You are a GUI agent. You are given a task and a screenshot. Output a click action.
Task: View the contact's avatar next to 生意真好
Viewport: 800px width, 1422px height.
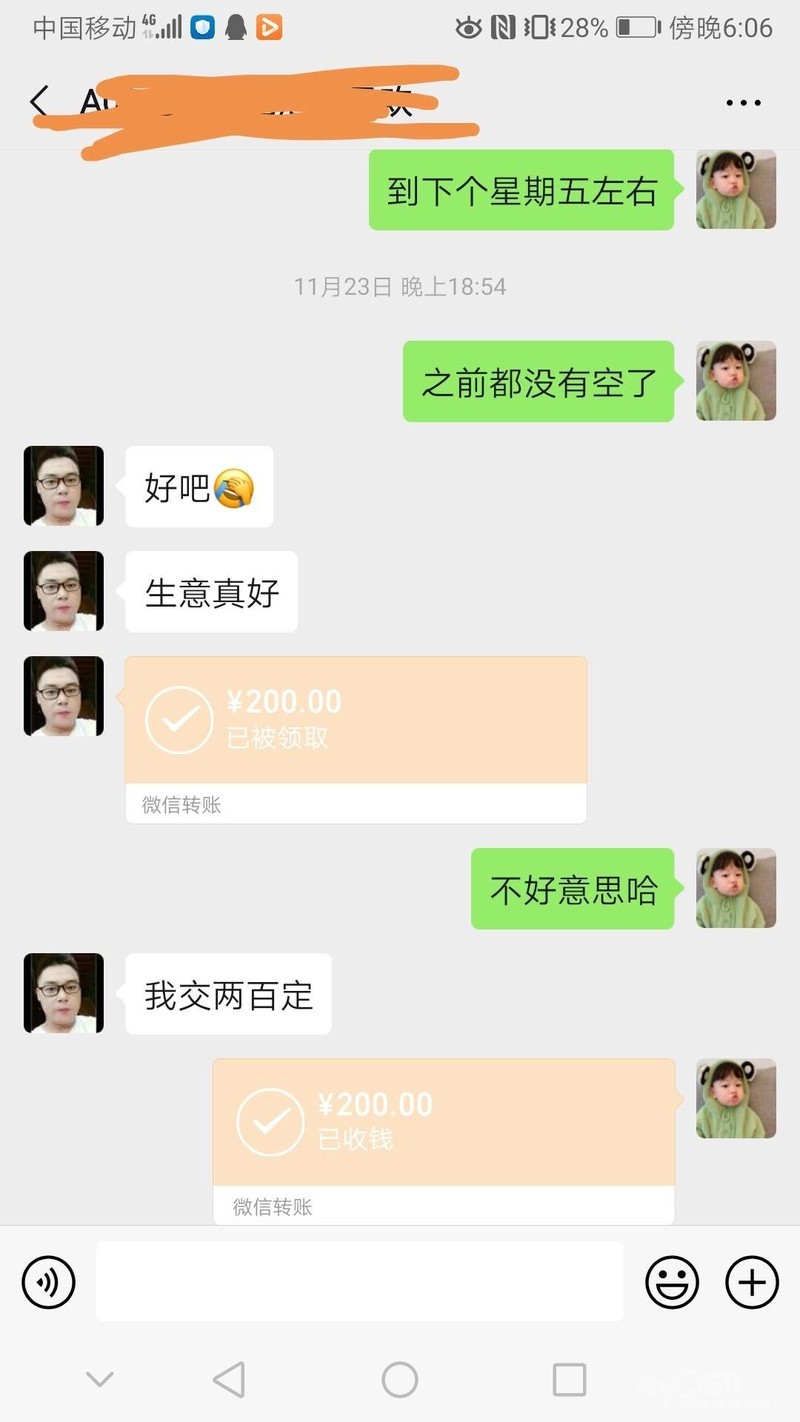pos(64,591)
